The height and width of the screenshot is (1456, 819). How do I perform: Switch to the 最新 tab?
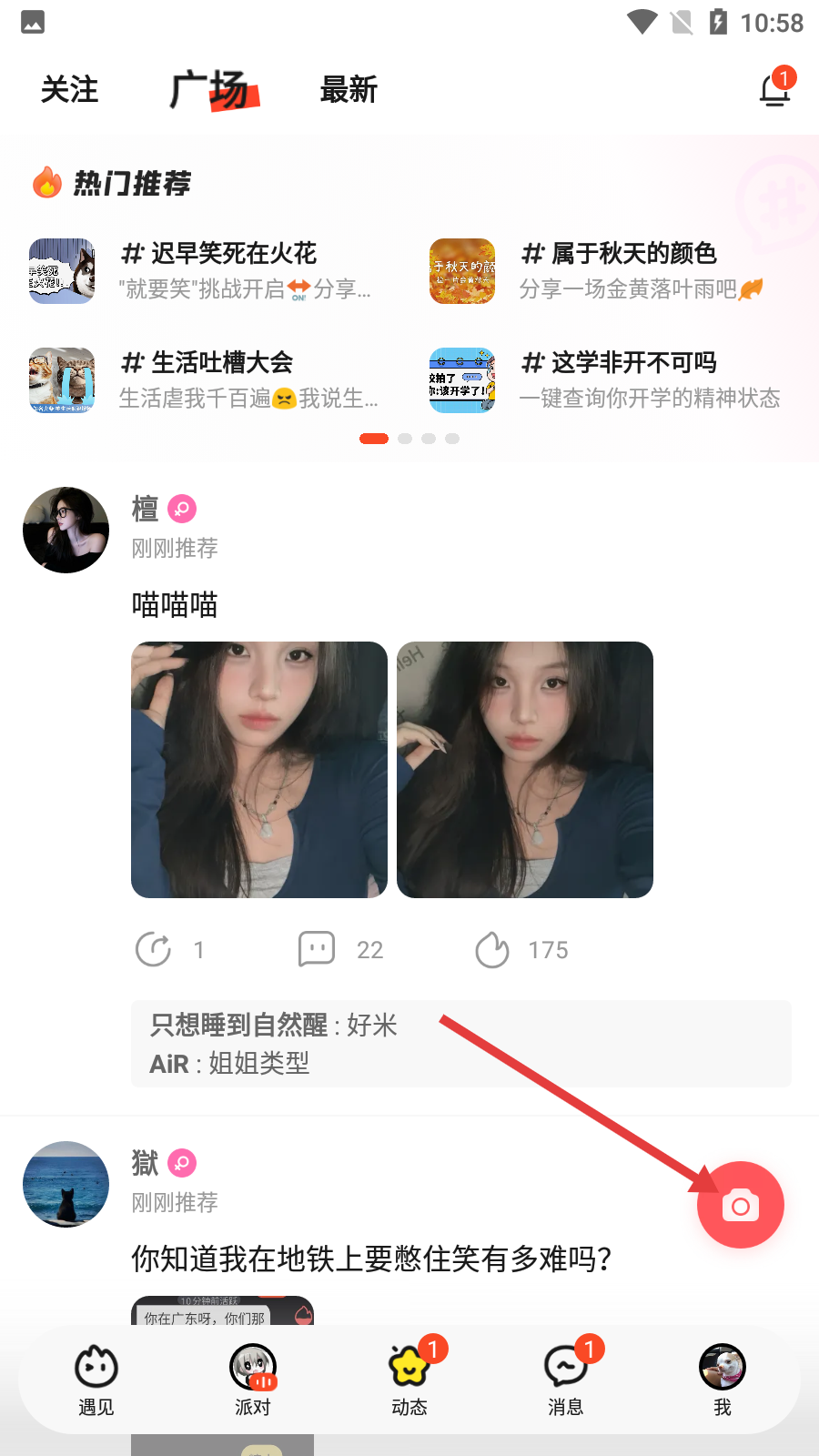(x=349, y=90)
